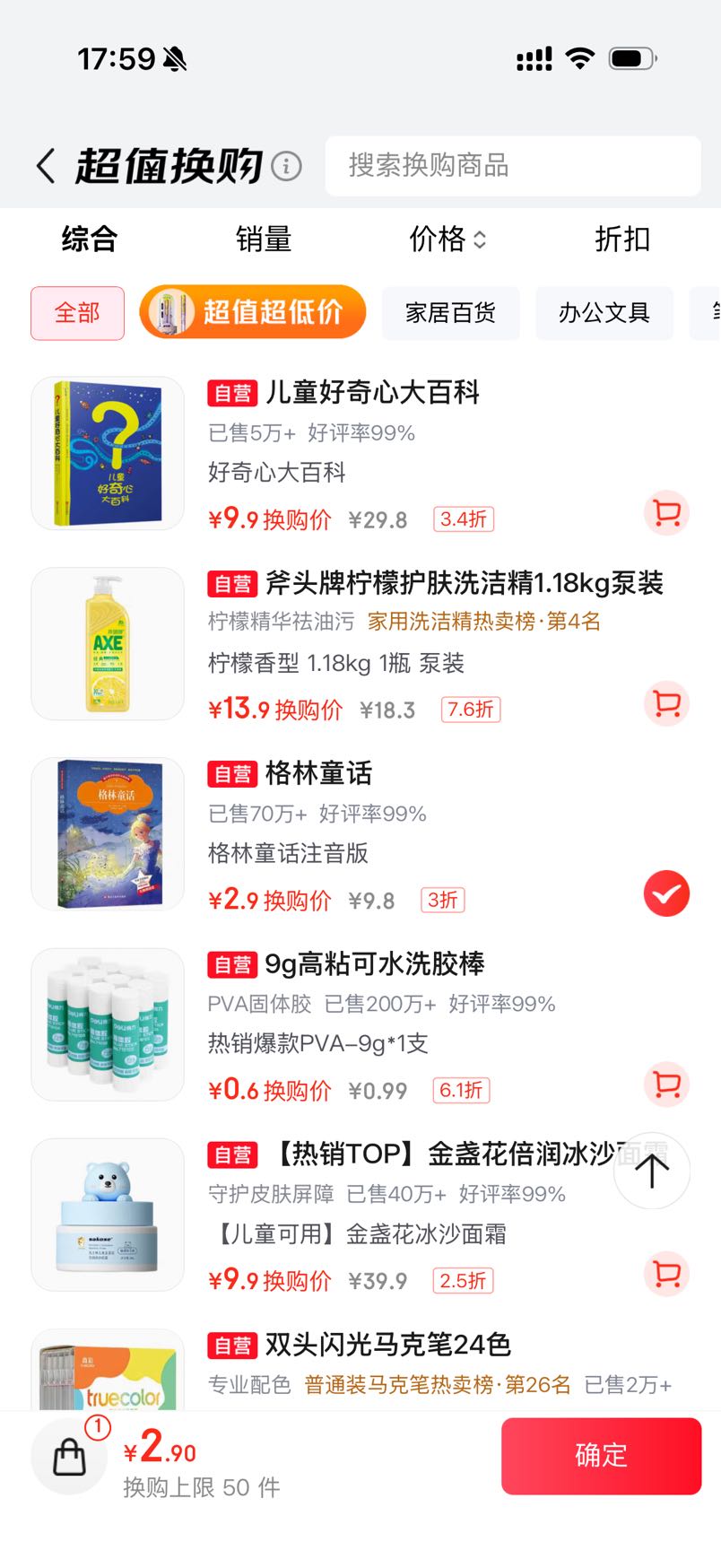Add 斧头牌柠檬护肤洗洁精 to cart

point(666,703)
